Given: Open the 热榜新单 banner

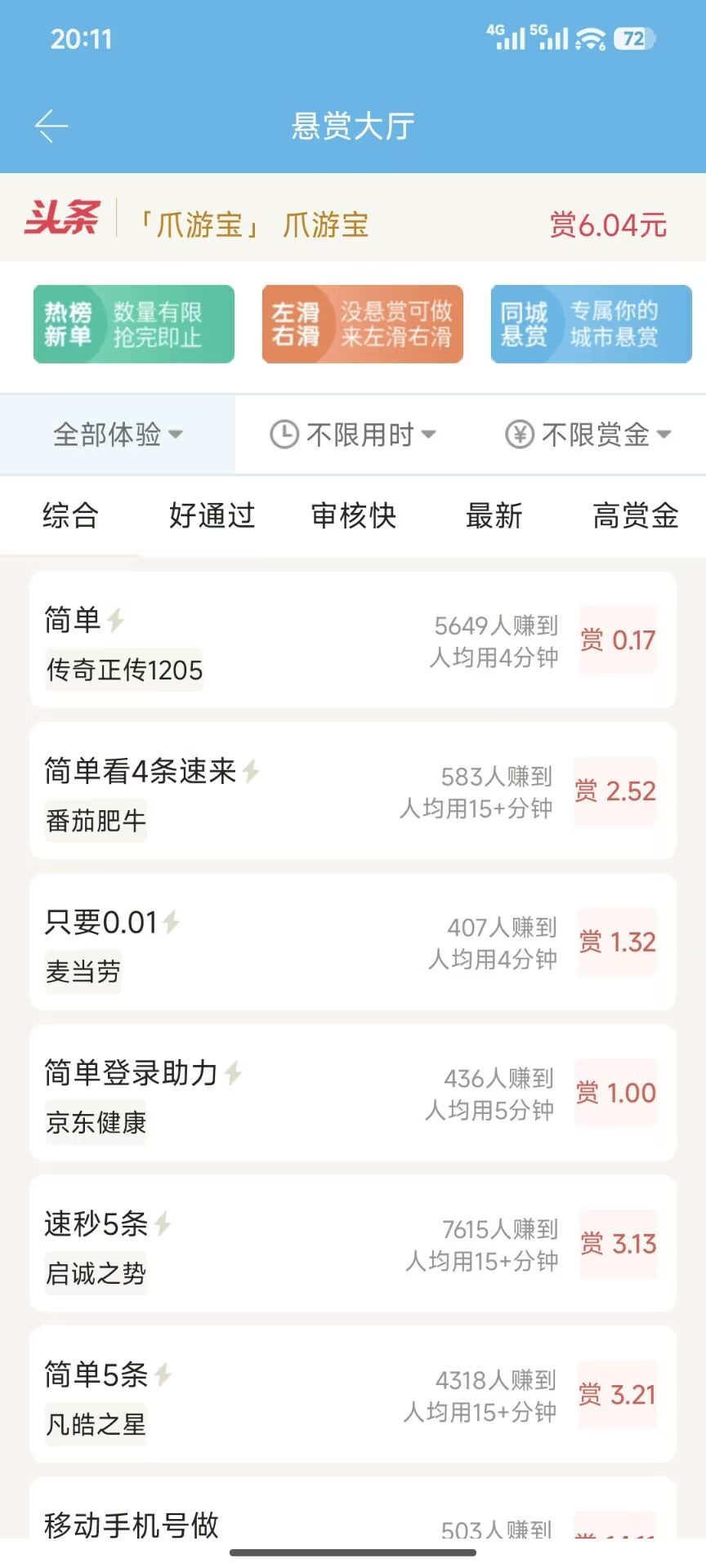Looking at the screenshot, I should pyautogui.click(x=133, y=324).
